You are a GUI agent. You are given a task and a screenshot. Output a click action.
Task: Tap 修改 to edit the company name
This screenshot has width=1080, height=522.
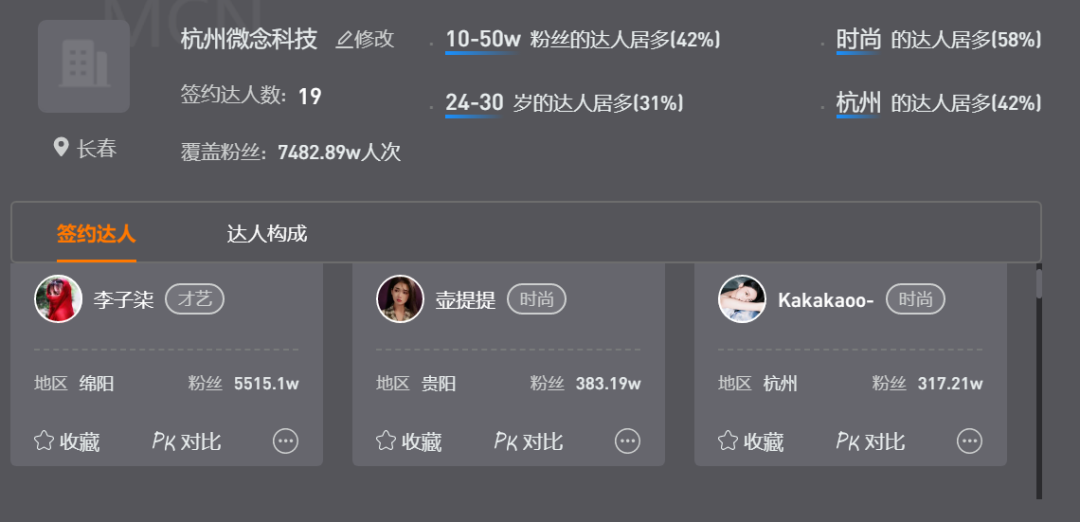pos(365,39)
